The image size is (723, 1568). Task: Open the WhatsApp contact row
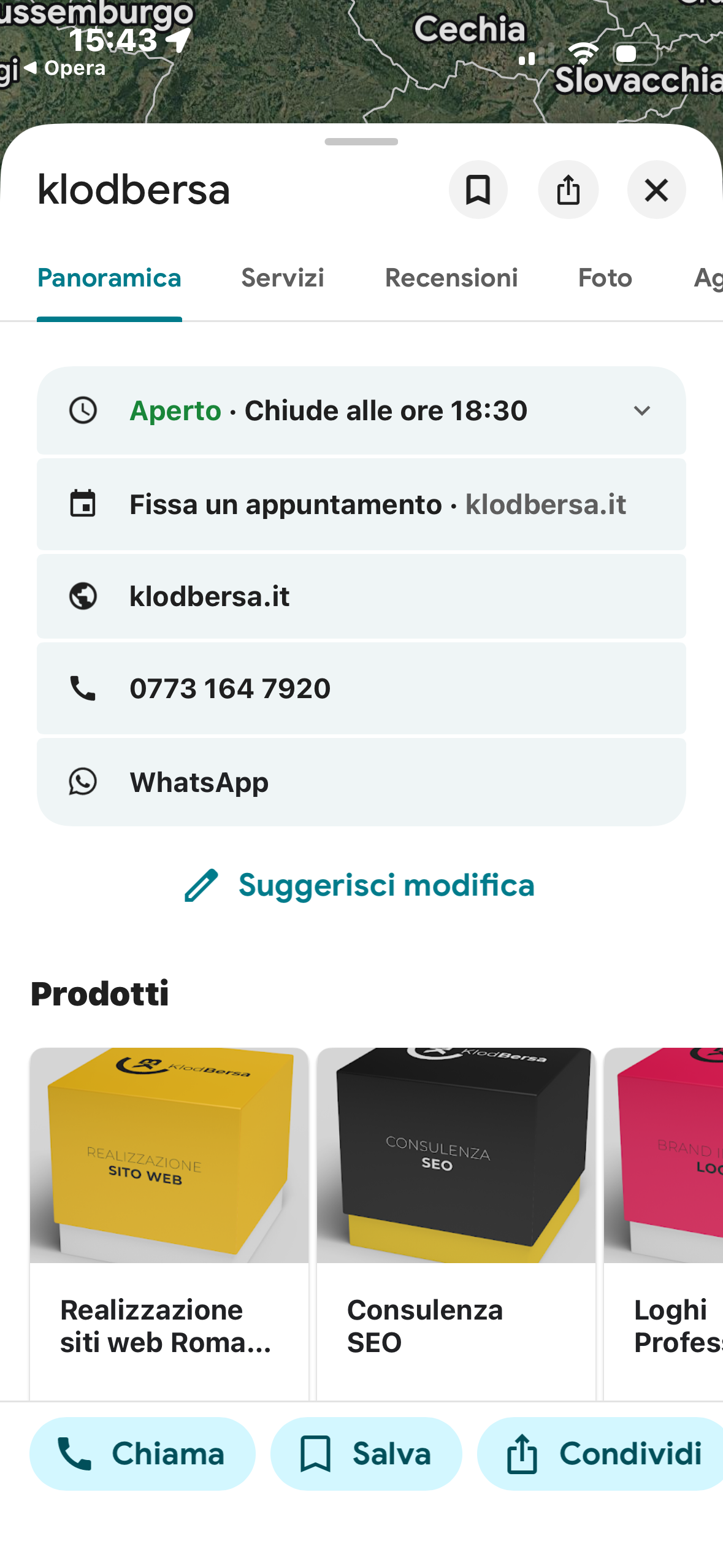361,782
